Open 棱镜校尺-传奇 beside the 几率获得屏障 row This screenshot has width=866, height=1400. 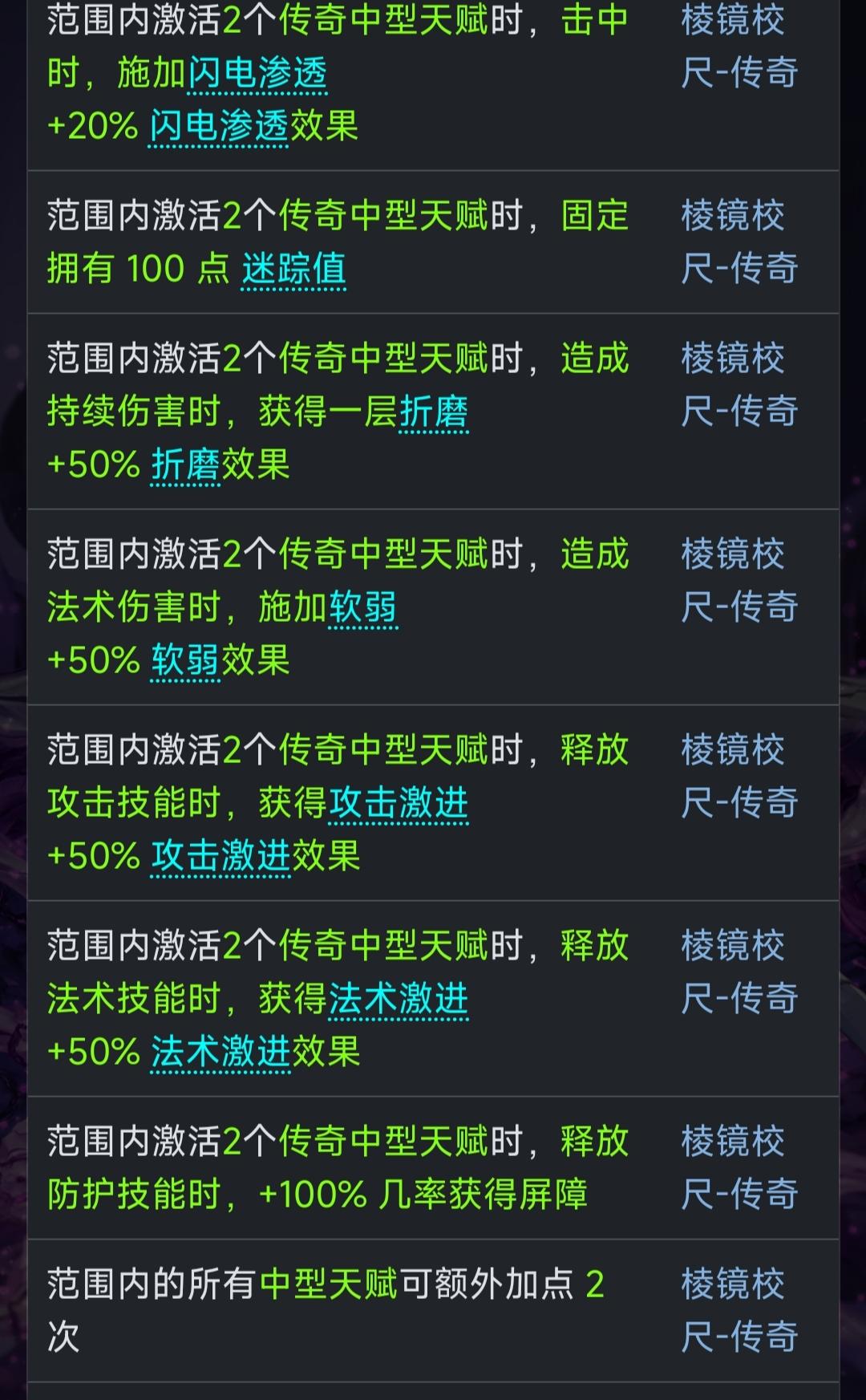click(x=739, y=1167)
